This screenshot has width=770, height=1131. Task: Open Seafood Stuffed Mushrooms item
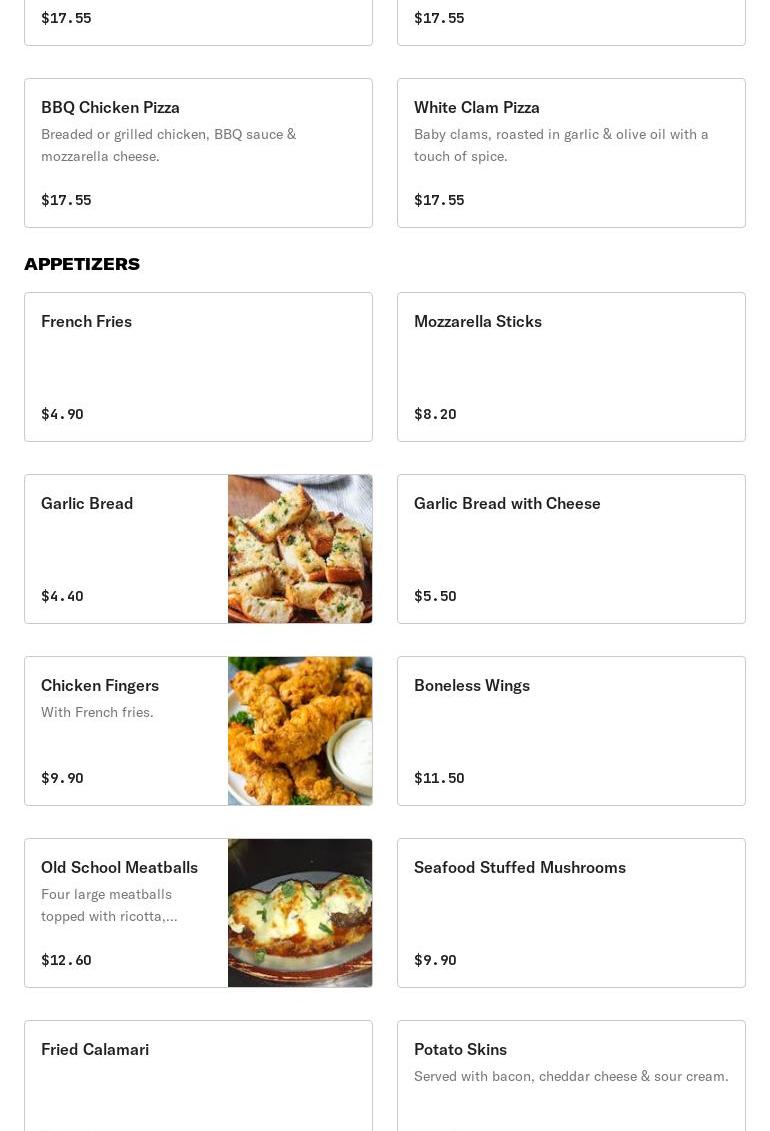tap(571, 913)
